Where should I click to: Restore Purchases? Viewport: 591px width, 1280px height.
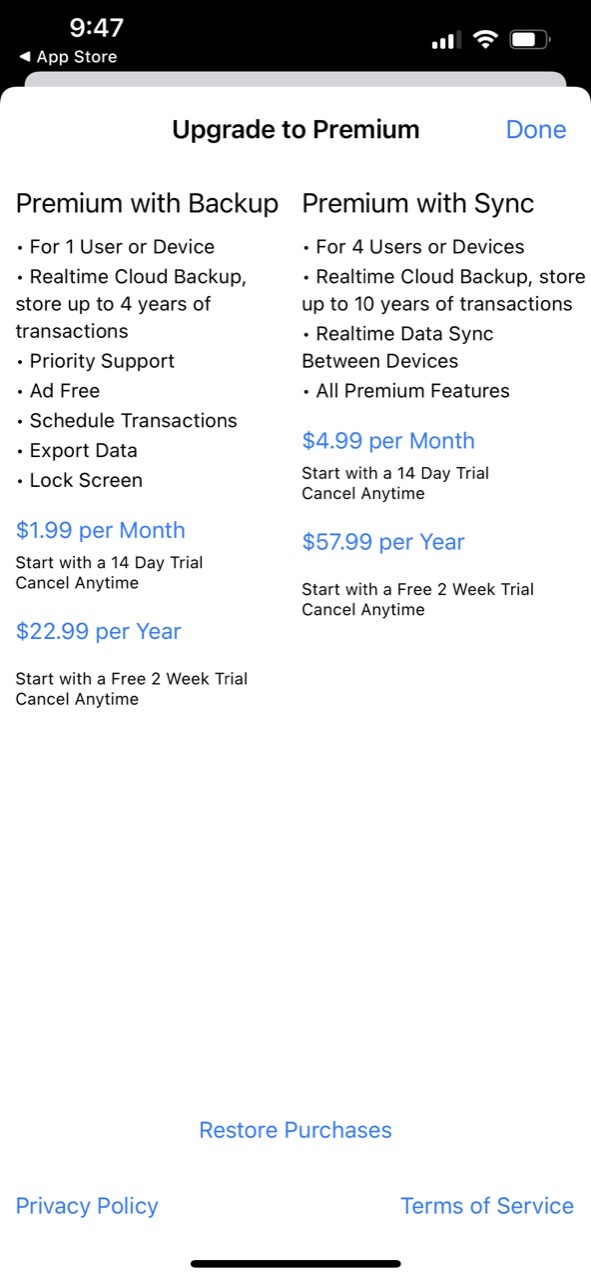pyautogui.click(x=295, y=1130)
